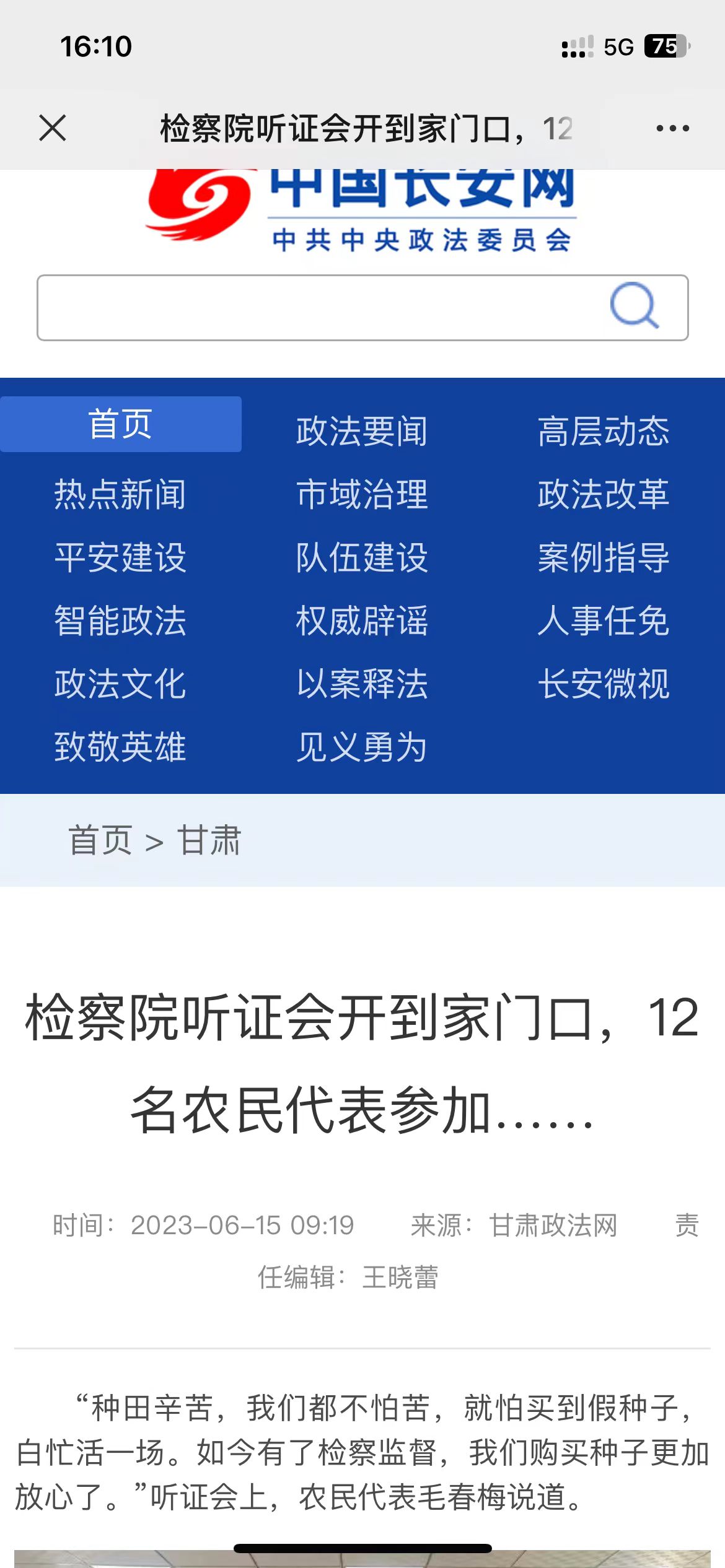Open the 政法要闻 section
Viewport: 725px width, 1568px height.
tap(362, 431)
